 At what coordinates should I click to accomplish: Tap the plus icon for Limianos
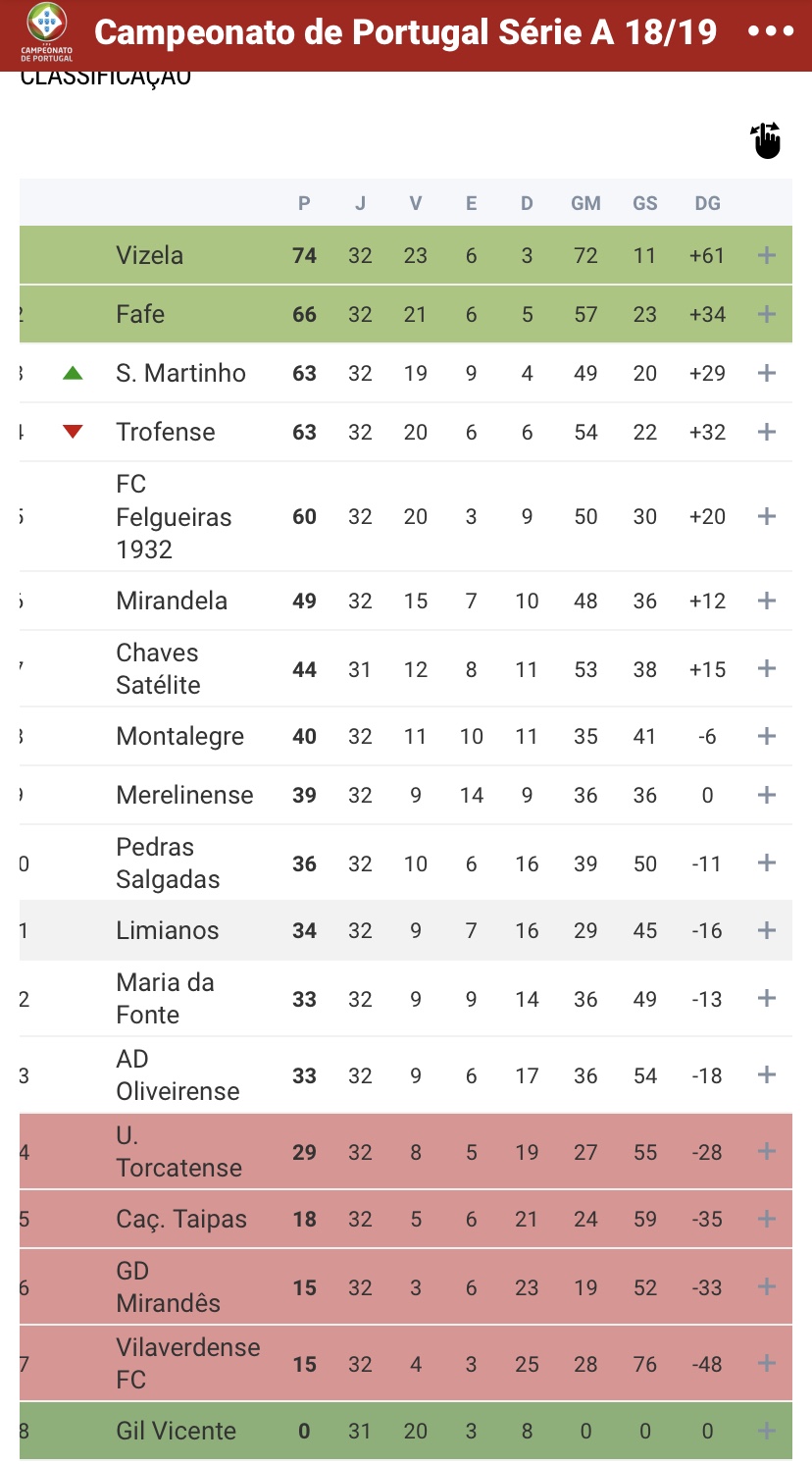pyautogui.click(x=767, y=930)
